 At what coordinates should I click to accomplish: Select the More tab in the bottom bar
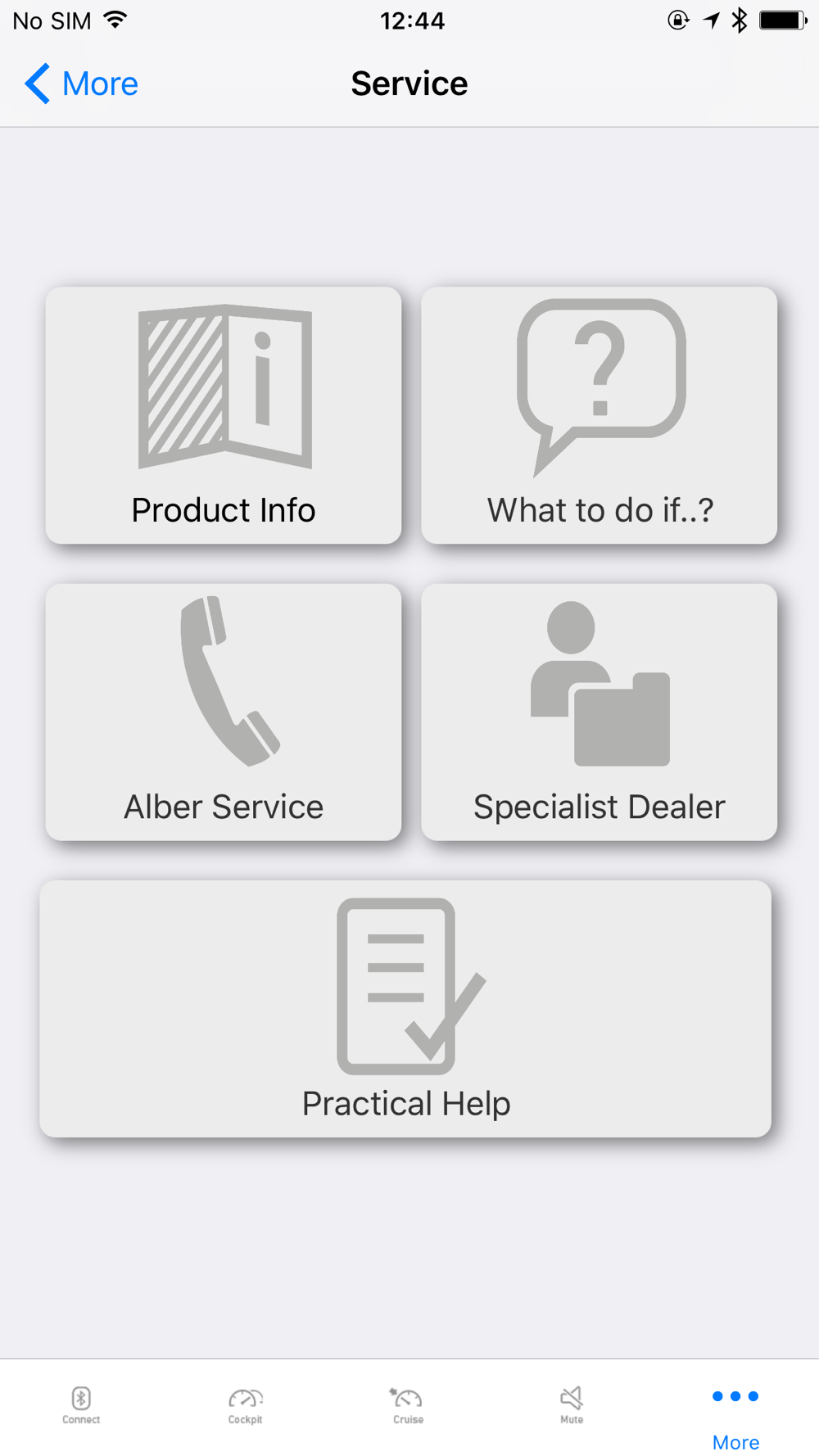(x=735, y=1418)
